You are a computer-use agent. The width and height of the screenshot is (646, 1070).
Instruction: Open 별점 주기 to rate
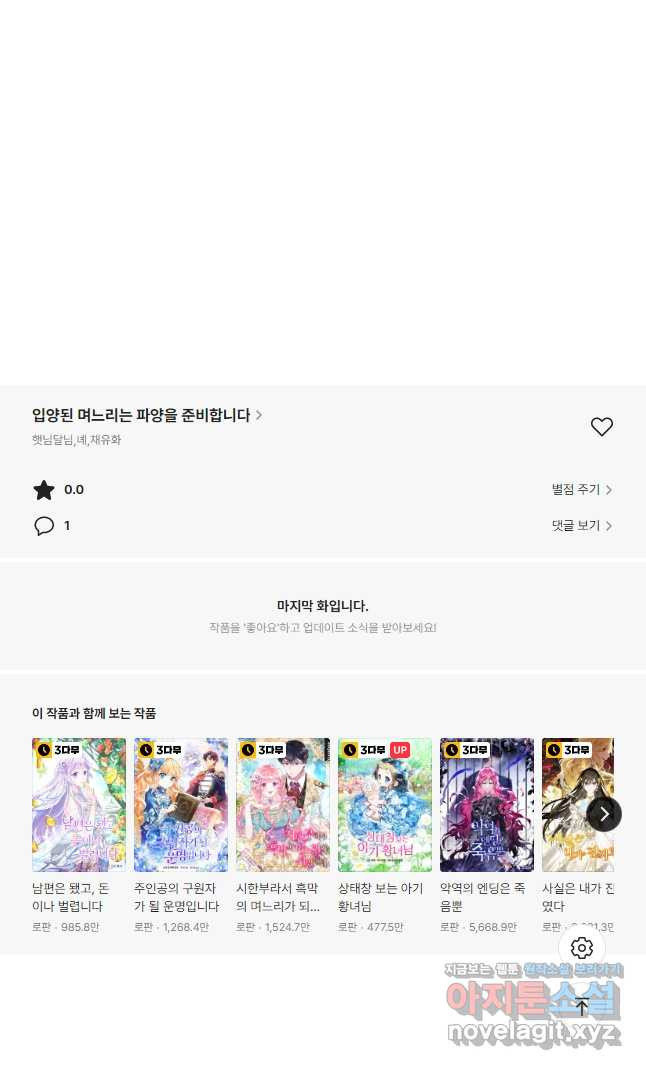pyautogui.click(x=581, y=490)
